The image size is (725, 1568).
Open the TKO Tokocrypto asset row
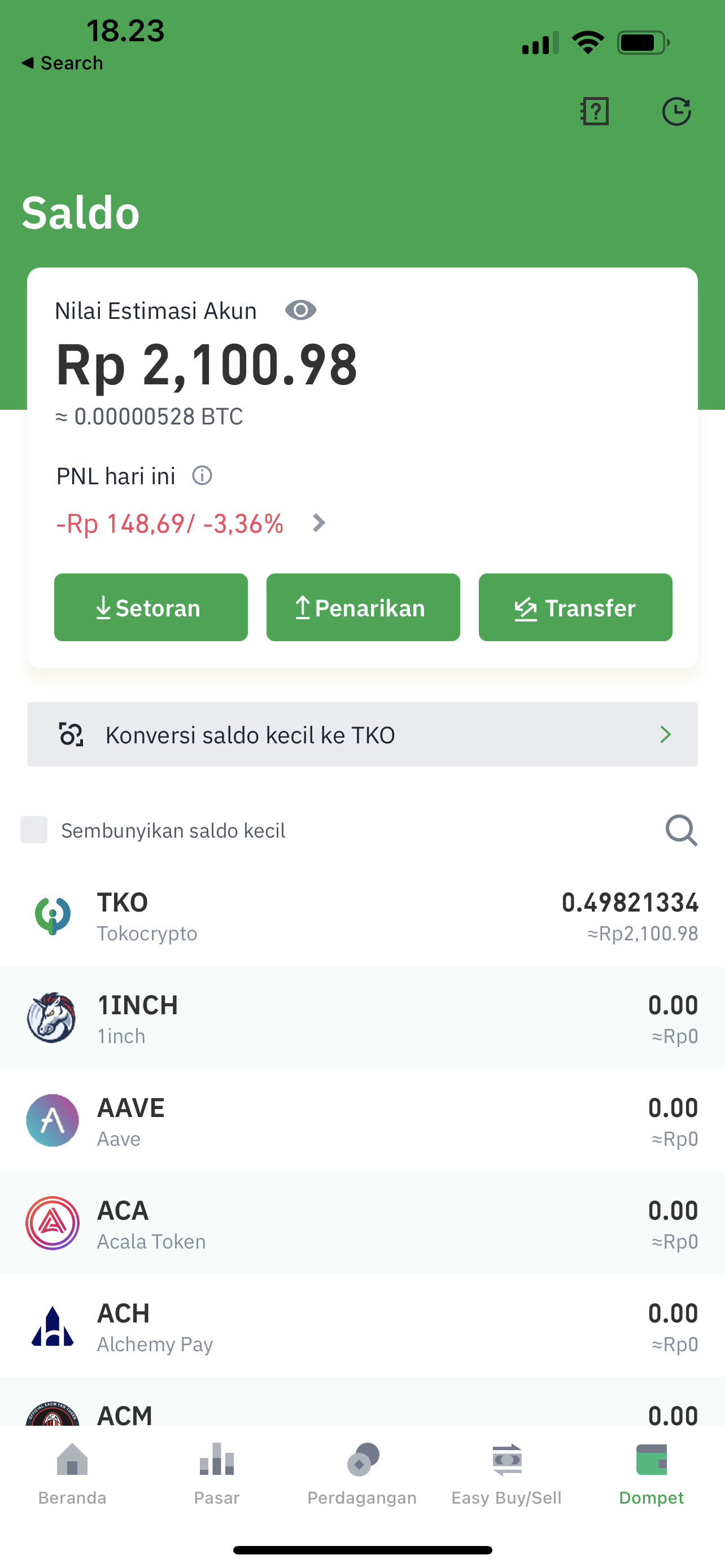pyautogui.click(x=362, y=916)
